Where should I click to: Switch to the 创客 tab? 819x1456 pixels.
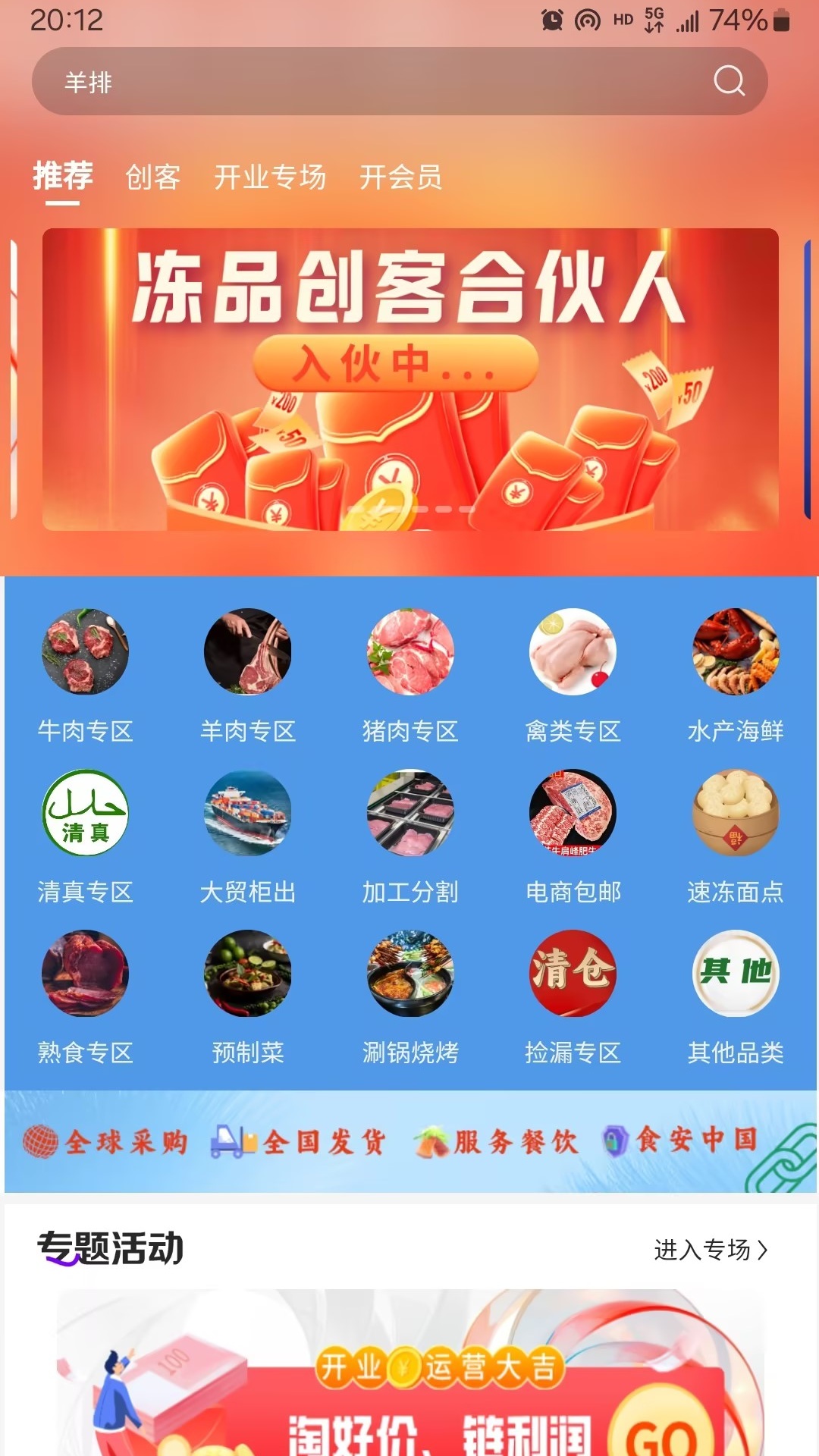152,177
